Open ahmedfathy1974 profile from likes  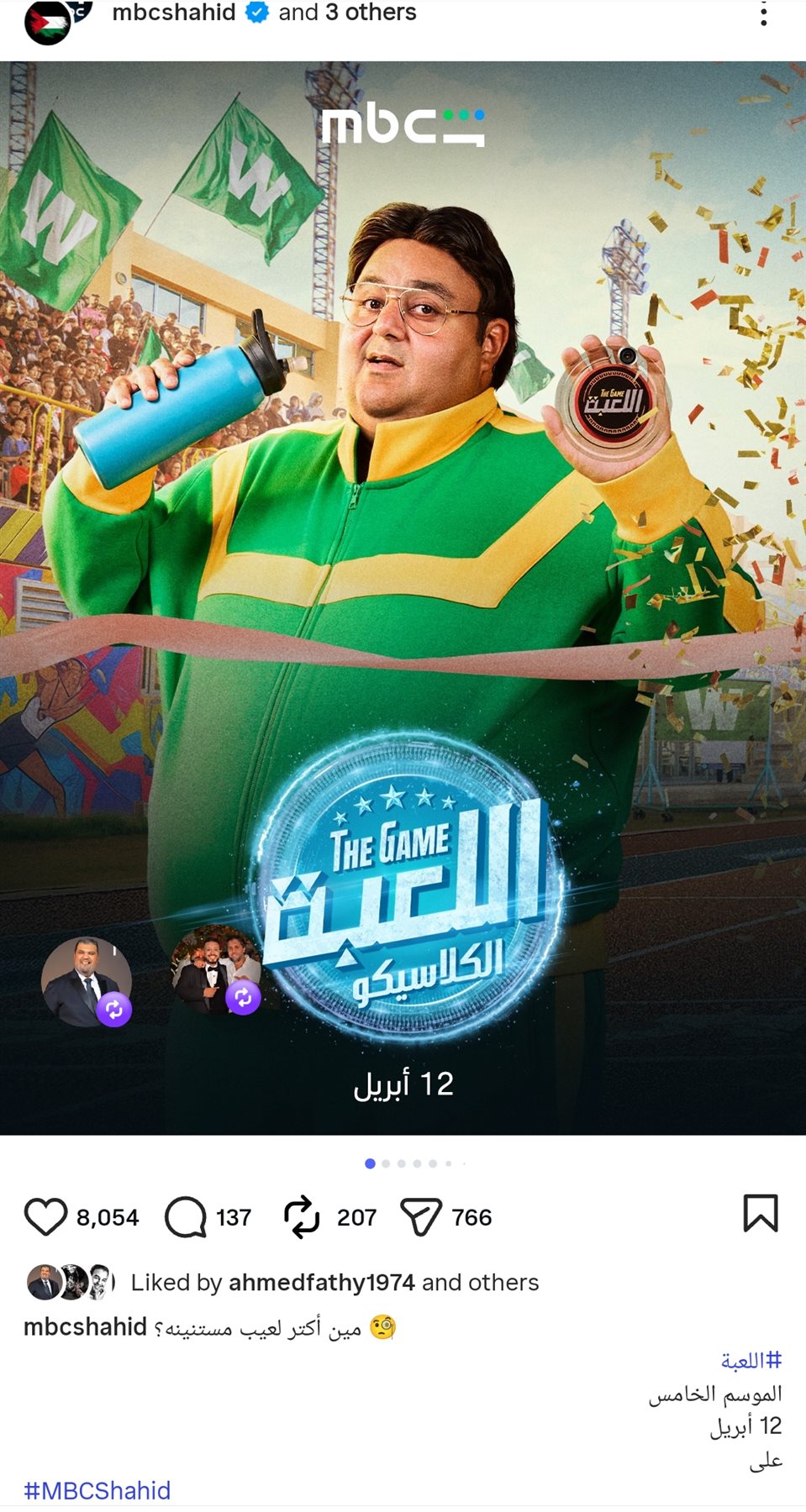coord(321,1283)
